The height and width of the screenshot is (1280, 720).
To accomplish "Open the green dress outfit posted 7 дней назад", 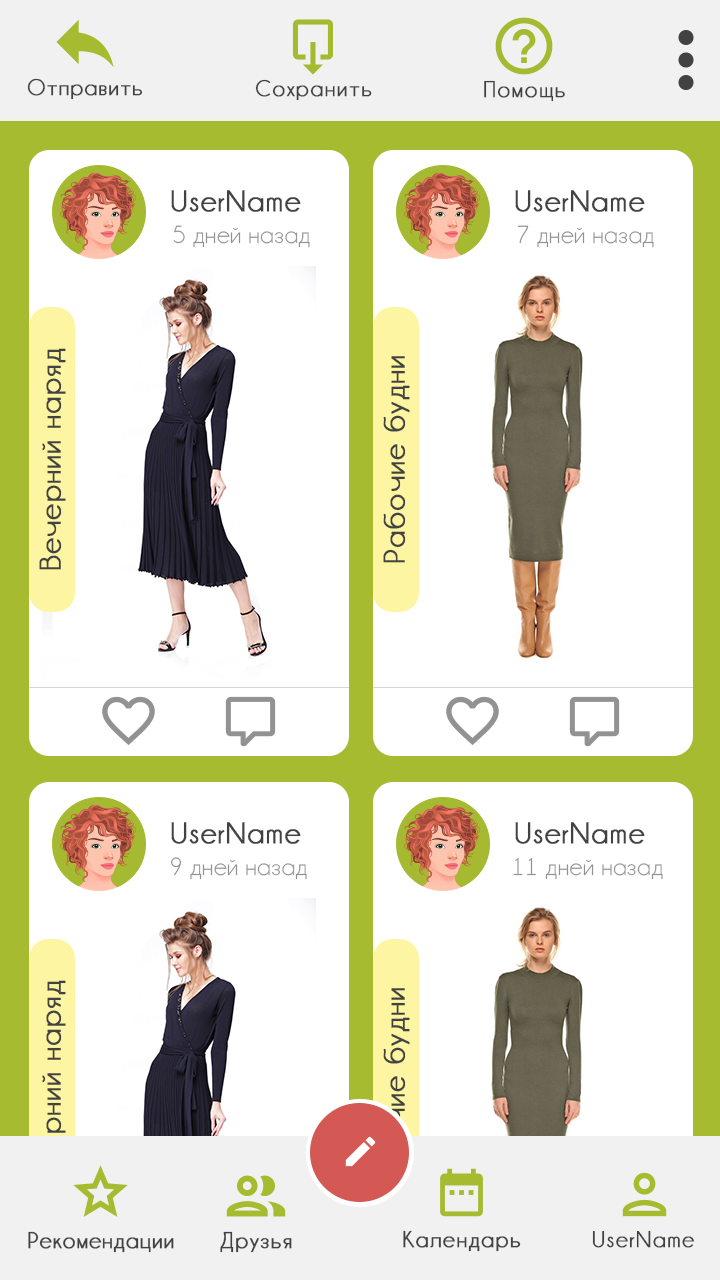I will pyautogui.click(x=538, y=470).
